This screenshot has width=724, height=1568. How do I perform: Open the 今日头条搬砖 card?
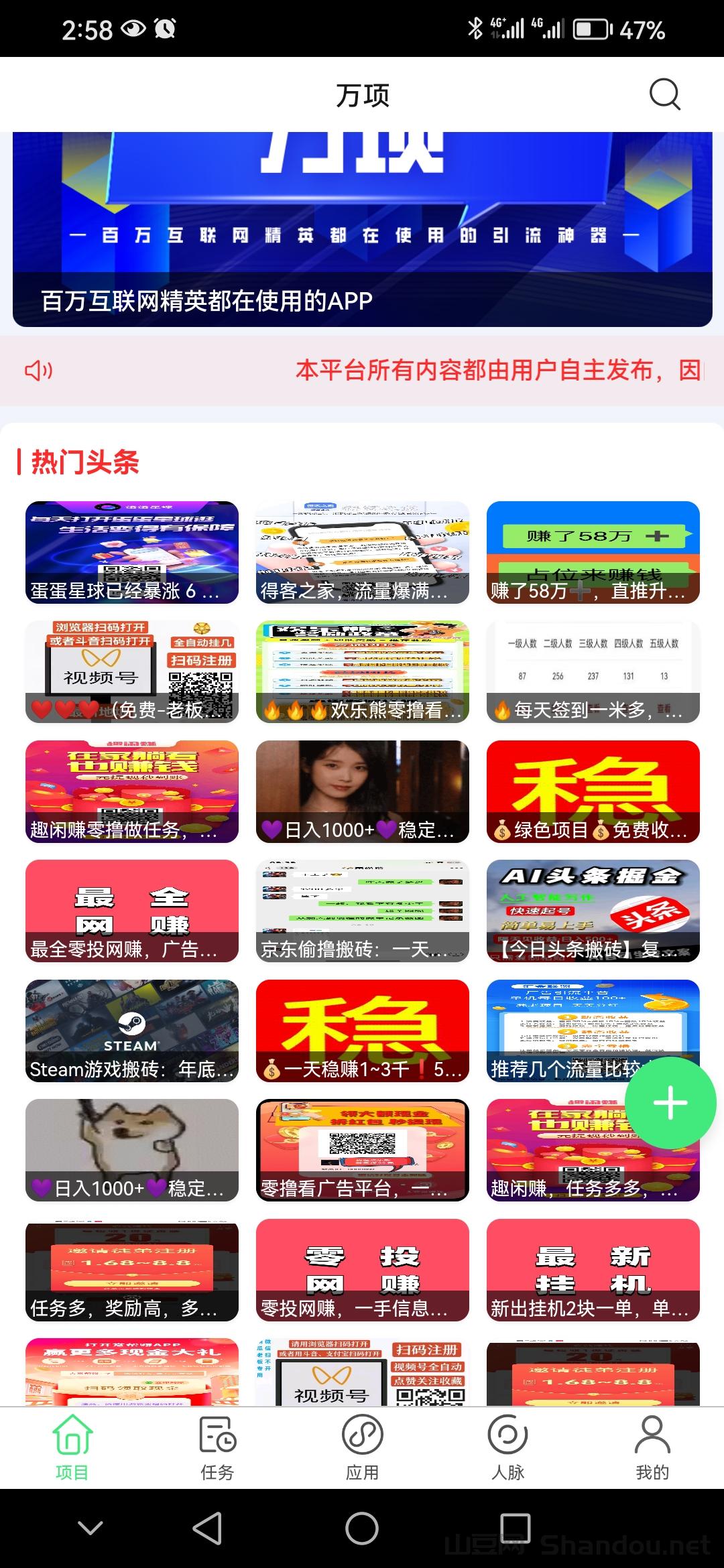[593, 911]
